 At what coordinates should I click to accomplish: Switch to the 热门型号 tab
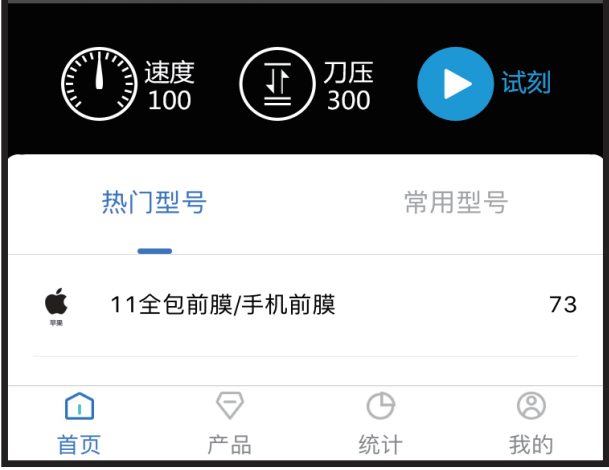(x=154, y=203)
